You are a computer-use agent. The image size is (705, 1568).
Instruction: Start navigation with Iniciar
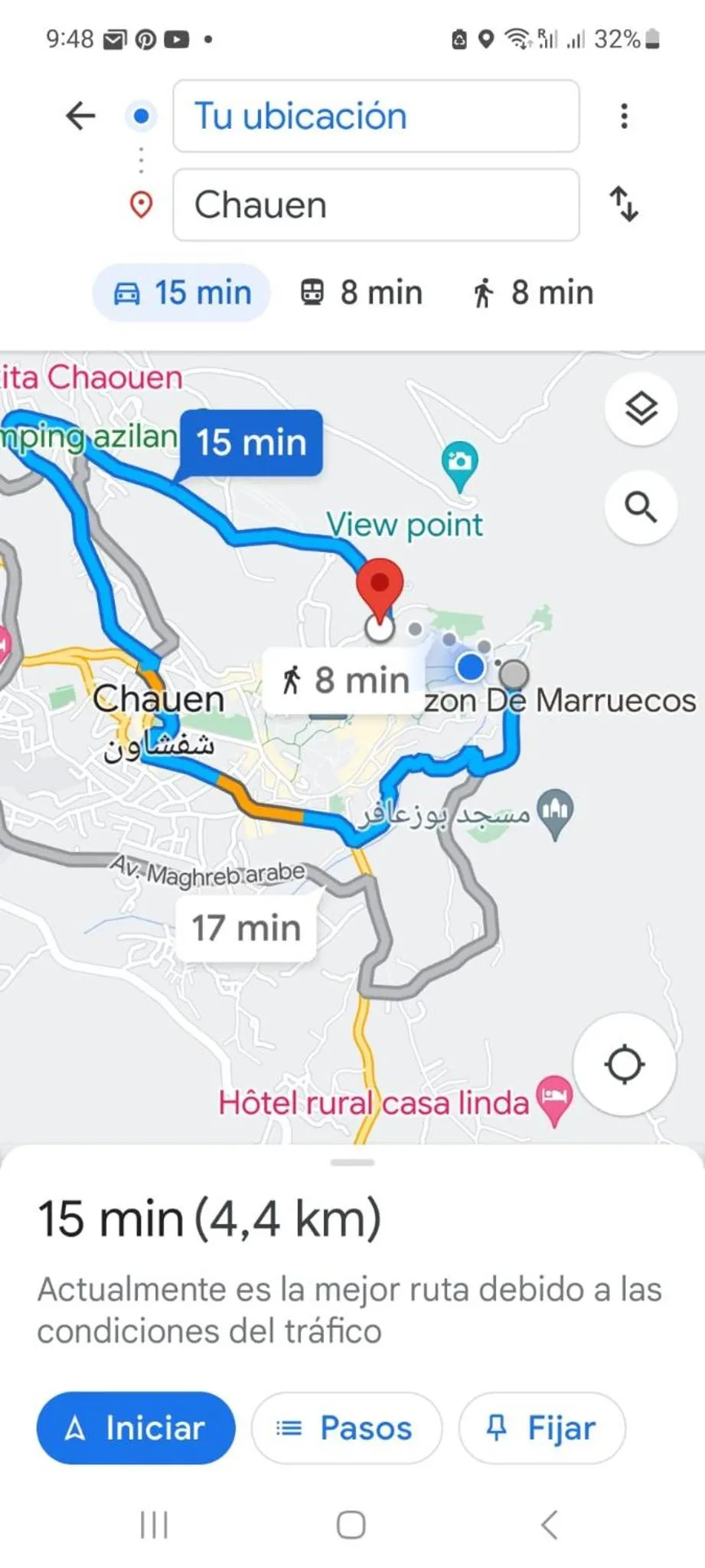(x=136, y=1428)
